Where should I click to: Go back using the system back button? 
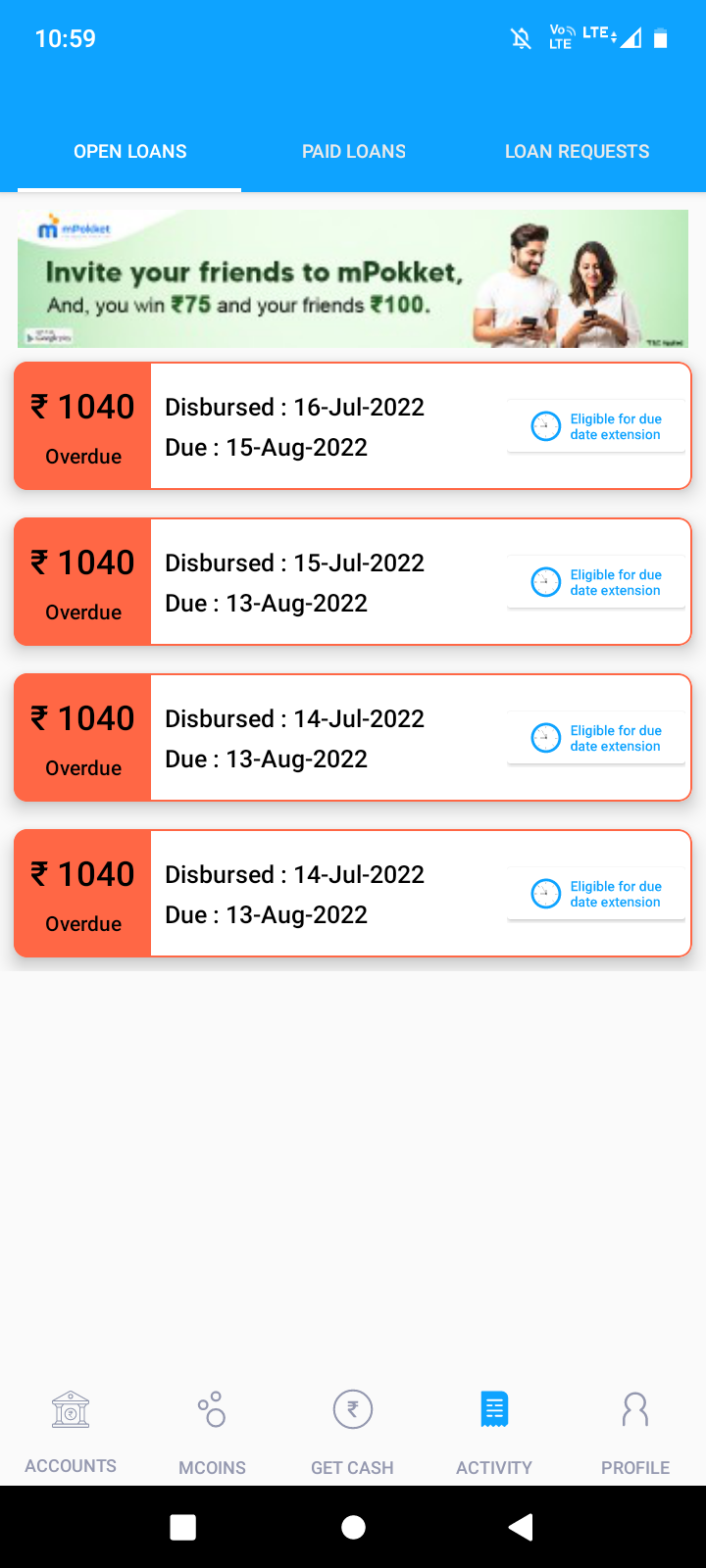(x=522, y=1527)
